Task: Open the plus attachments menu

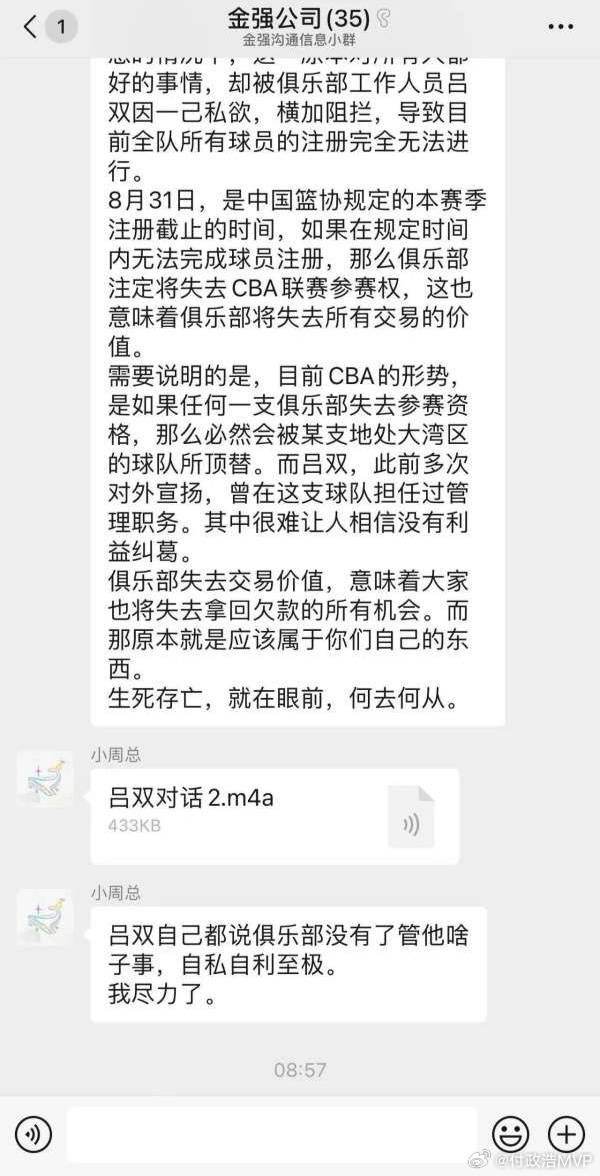Action: pos(566,1134)
